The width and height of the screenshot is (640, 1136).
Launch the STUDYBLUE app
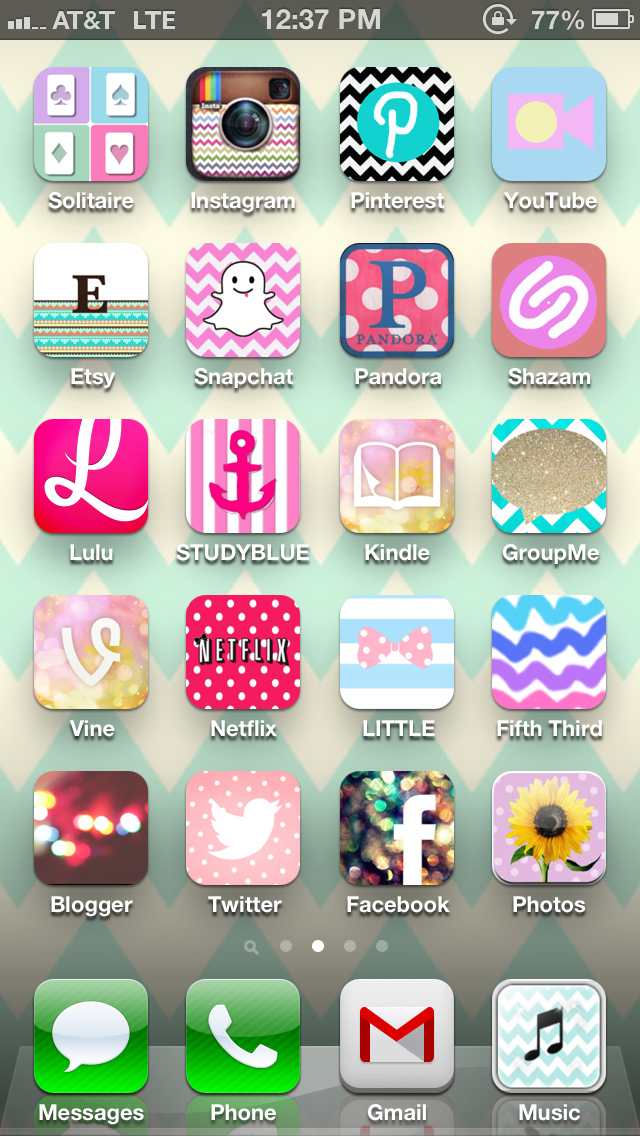(x=243, y=476)
